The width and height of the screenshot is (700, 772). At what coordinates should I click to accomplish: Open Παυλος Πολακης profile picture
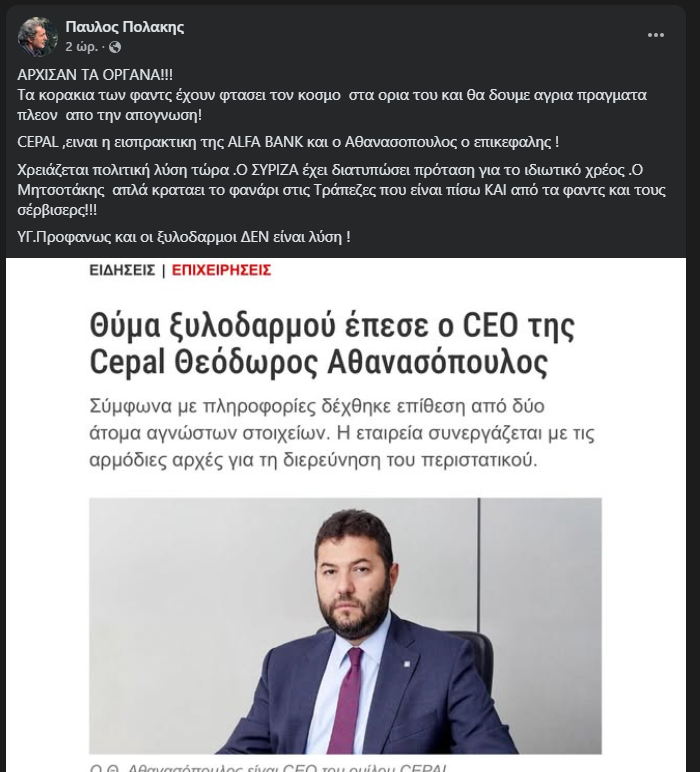pyautogui.click(x=37, y=36)
